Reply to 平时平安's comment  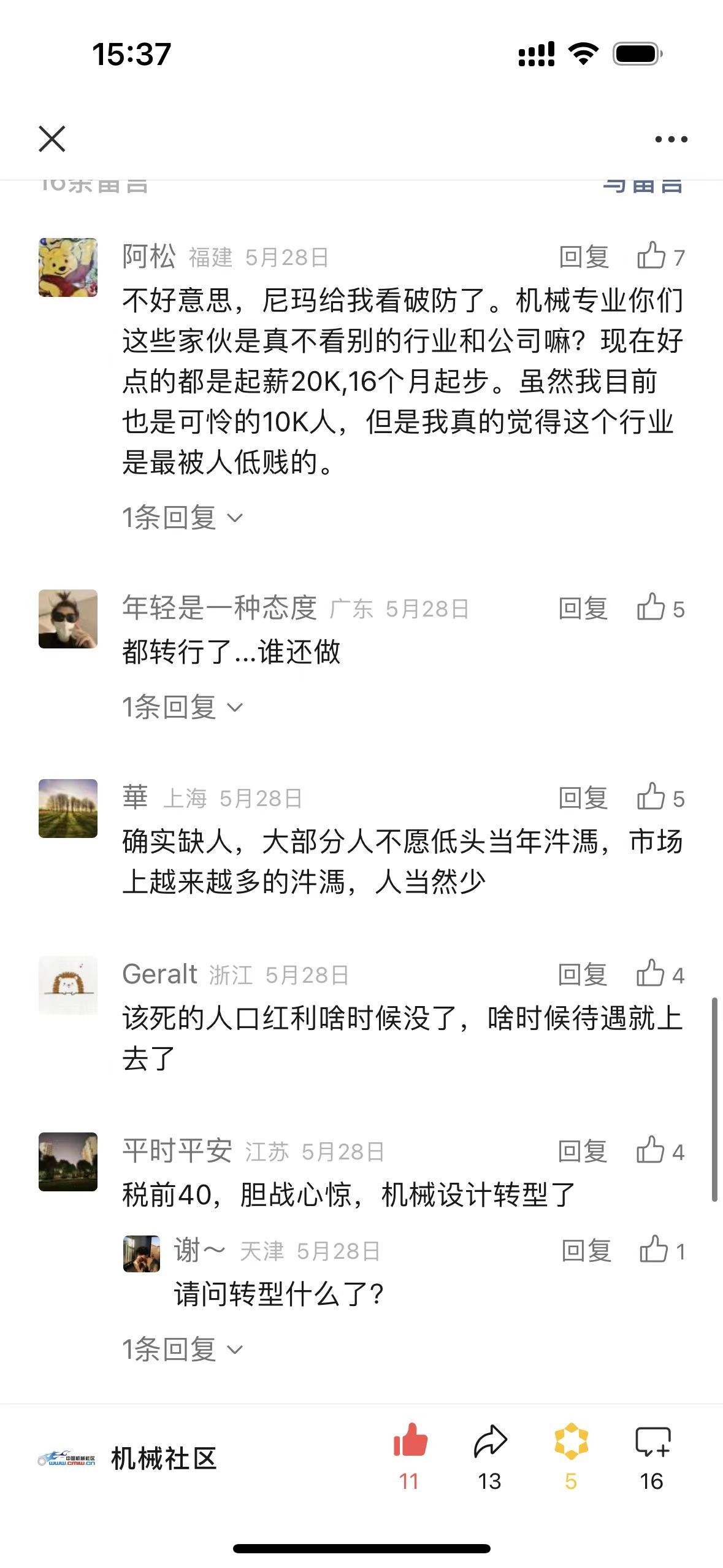tap(583, 1151)
